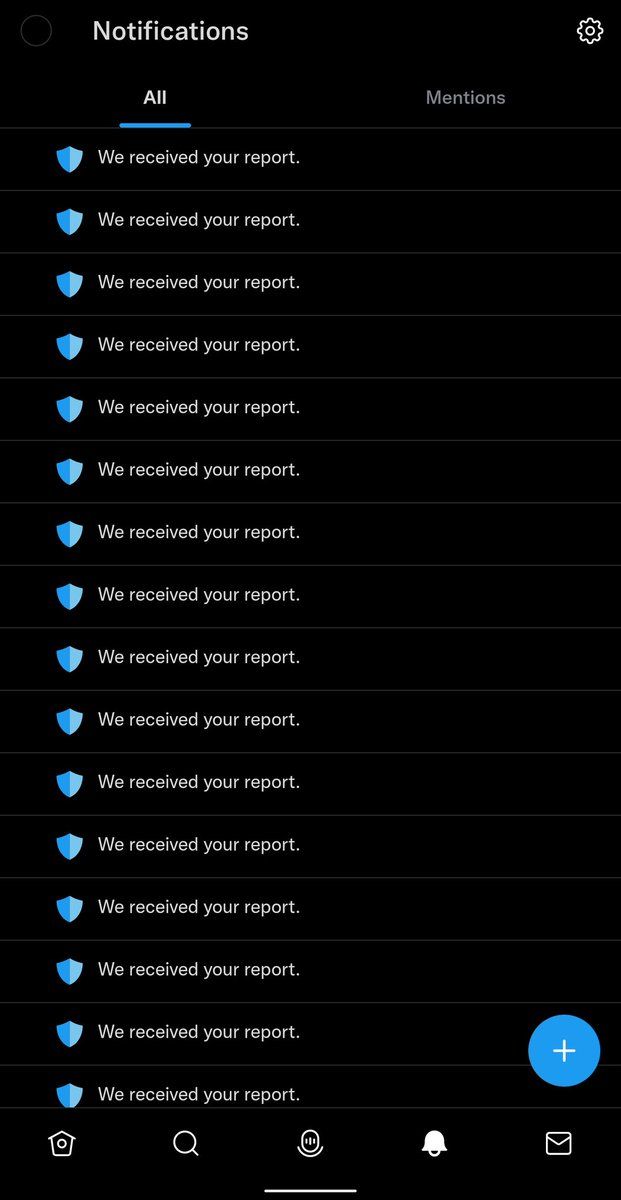
Task: Open the Spaces tab
Action: pyautogui.click(x=310, y=1143)
